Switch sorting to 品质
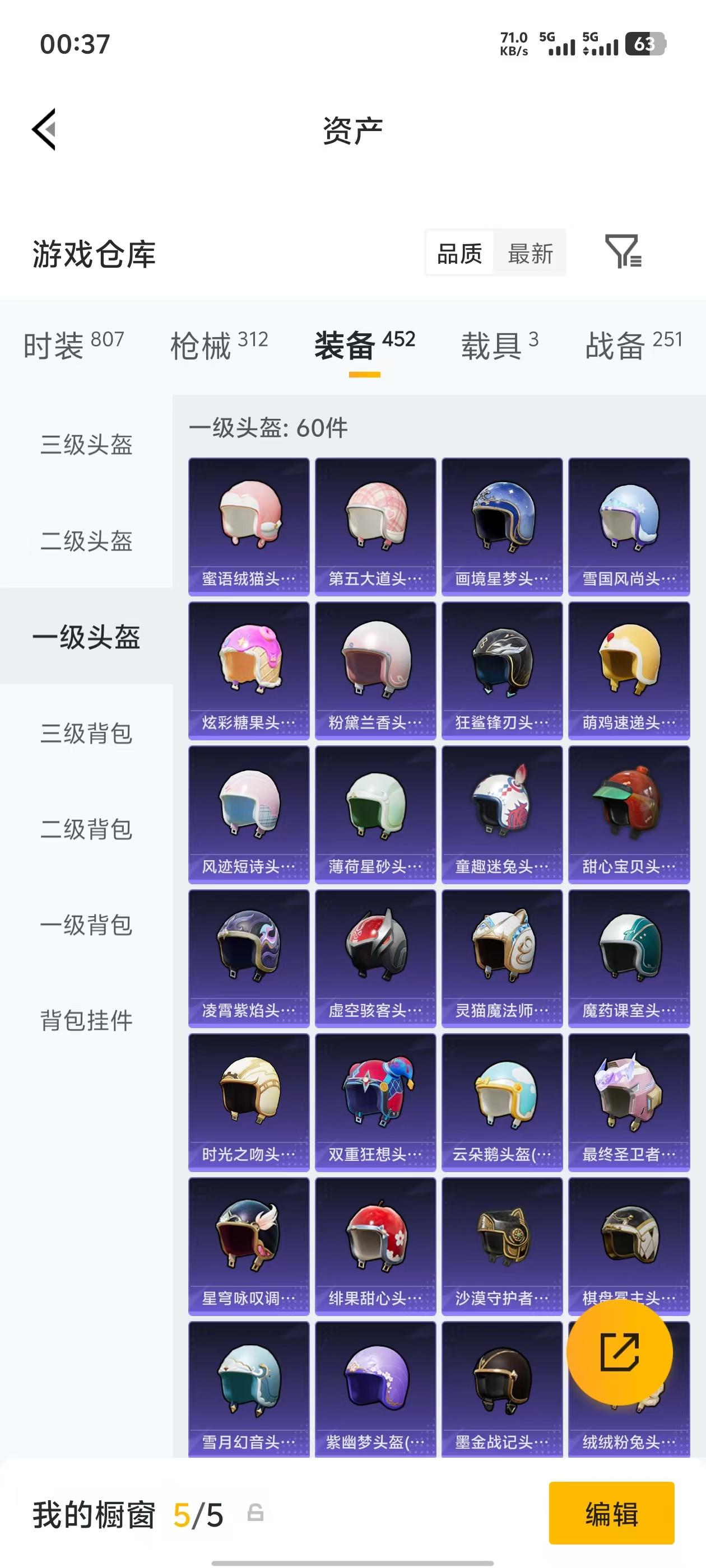The image size is (706, 1568). pos(460,253)
